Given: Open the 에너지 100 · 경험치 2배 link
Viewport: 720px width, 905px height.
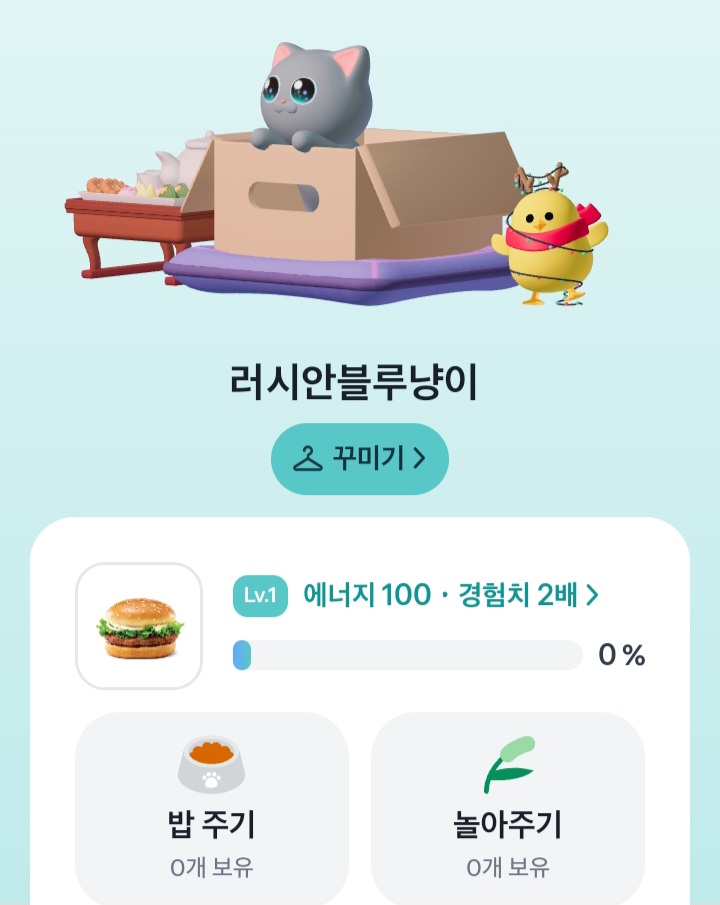Looking at the screenshot, I should [x=450, y=595].
